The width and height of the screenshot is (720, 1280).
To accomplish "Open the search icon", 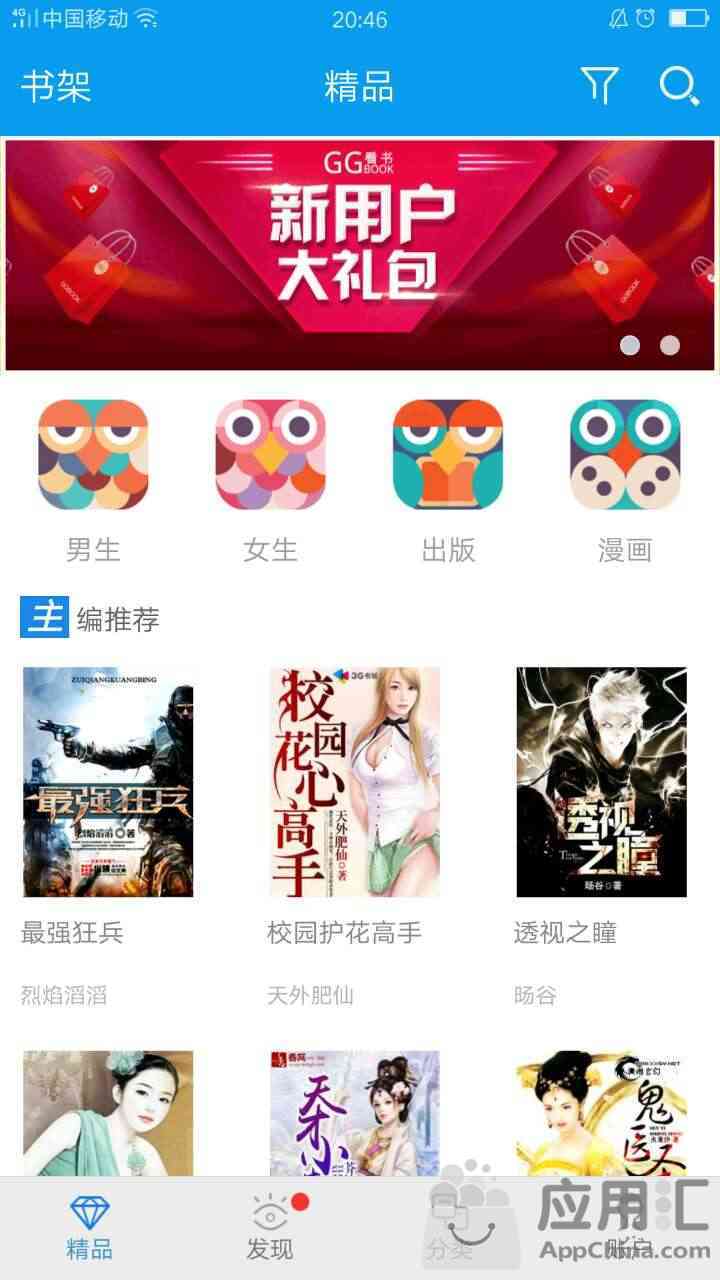I will click(679, 86).
